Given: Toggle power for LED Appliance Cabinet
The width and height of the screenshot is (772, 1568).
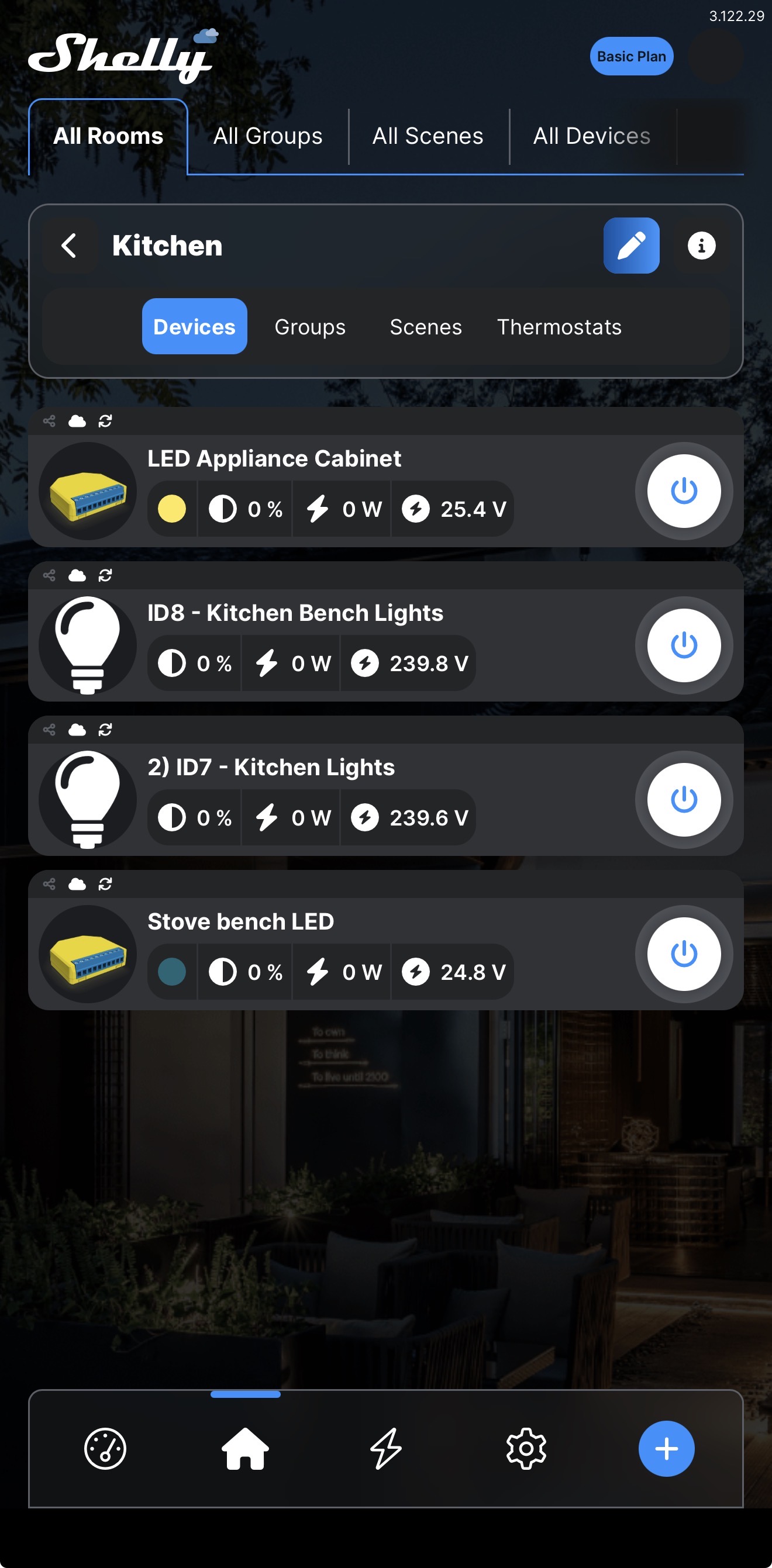Looking at the screenshot, I should click(x=684, y=492).
